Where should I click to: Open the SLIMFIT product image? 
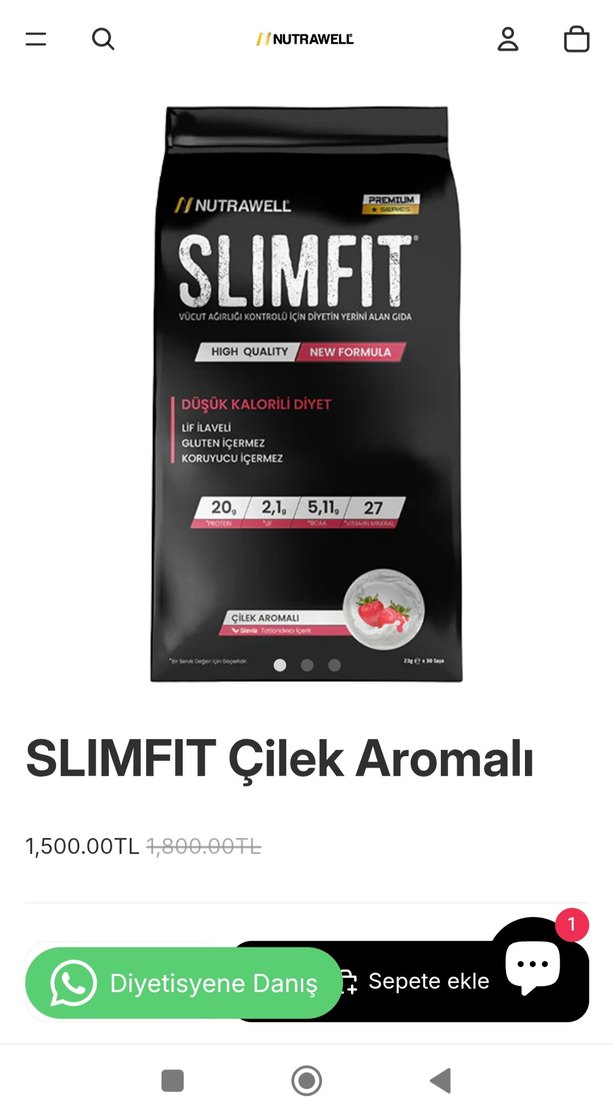(x=306, y=390)
